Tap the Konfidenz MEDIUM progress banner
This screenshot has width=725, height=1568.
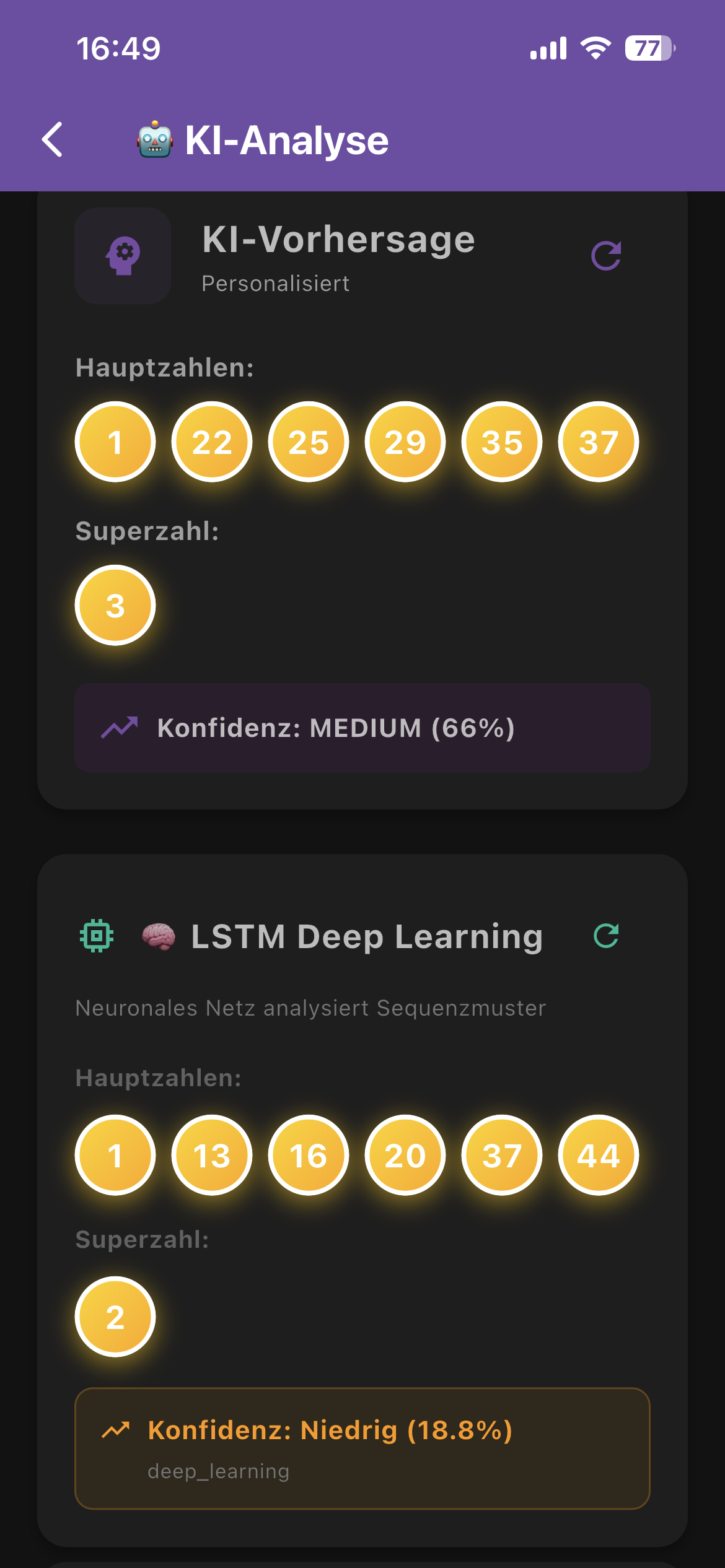tap(362, 729)
